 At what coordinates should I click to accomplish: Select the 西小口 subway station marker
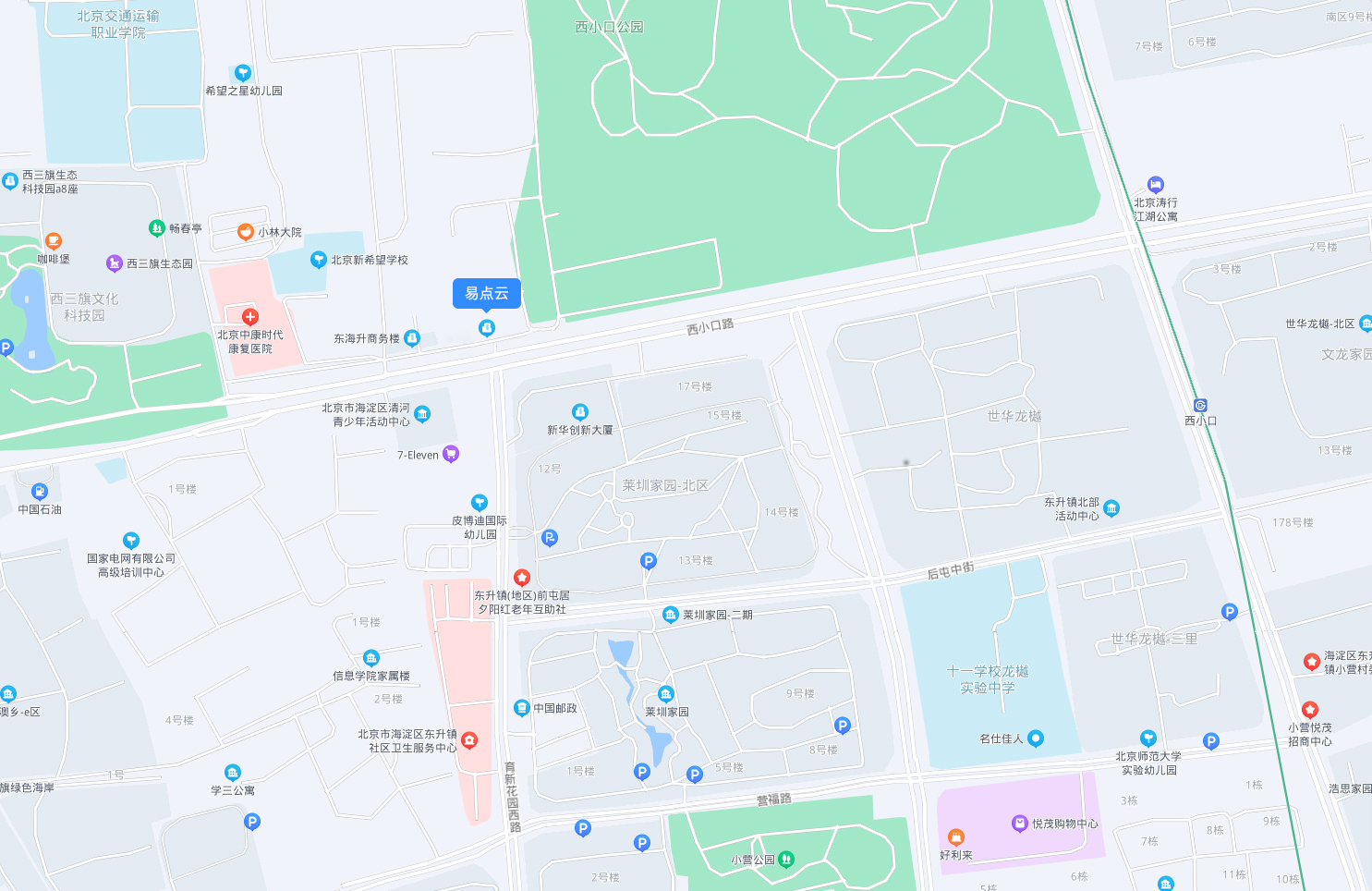click(1200, 406)
